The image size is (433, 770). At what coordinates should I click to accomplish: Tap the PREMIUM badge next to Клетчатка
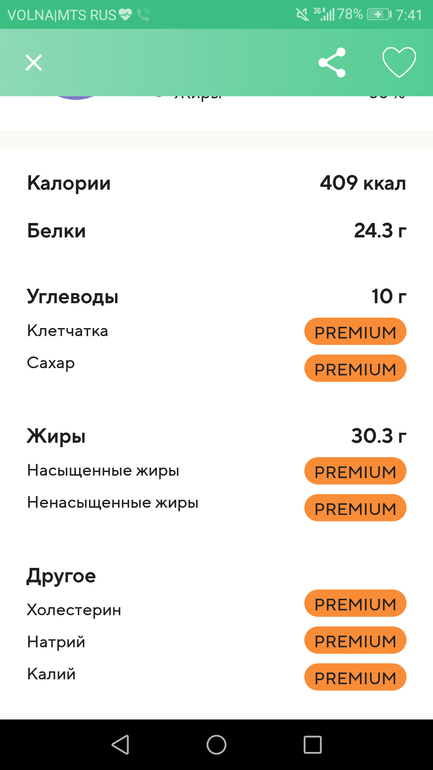tap(355, 331)
